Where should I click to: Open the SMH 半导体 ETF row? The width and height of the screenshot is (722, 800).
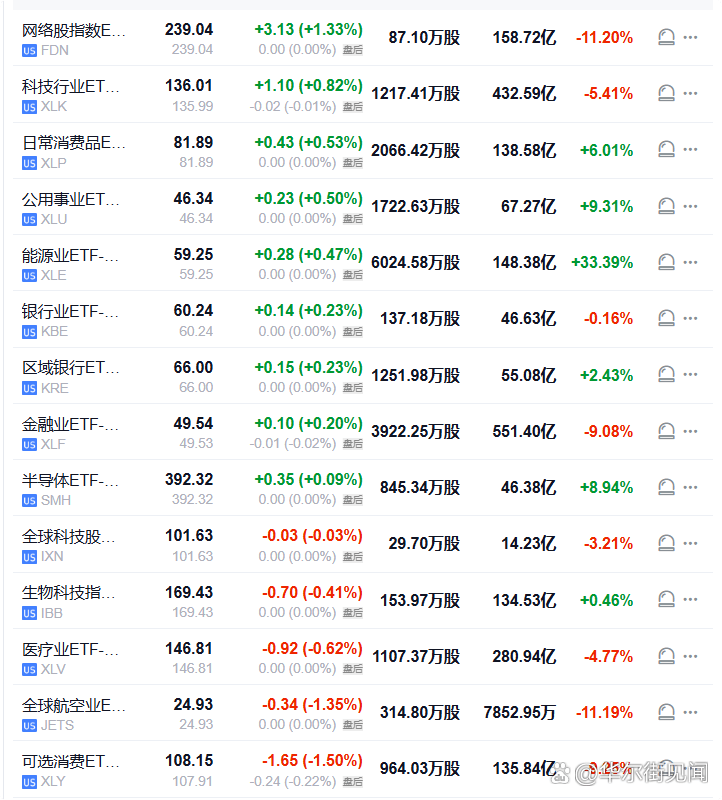70,480
